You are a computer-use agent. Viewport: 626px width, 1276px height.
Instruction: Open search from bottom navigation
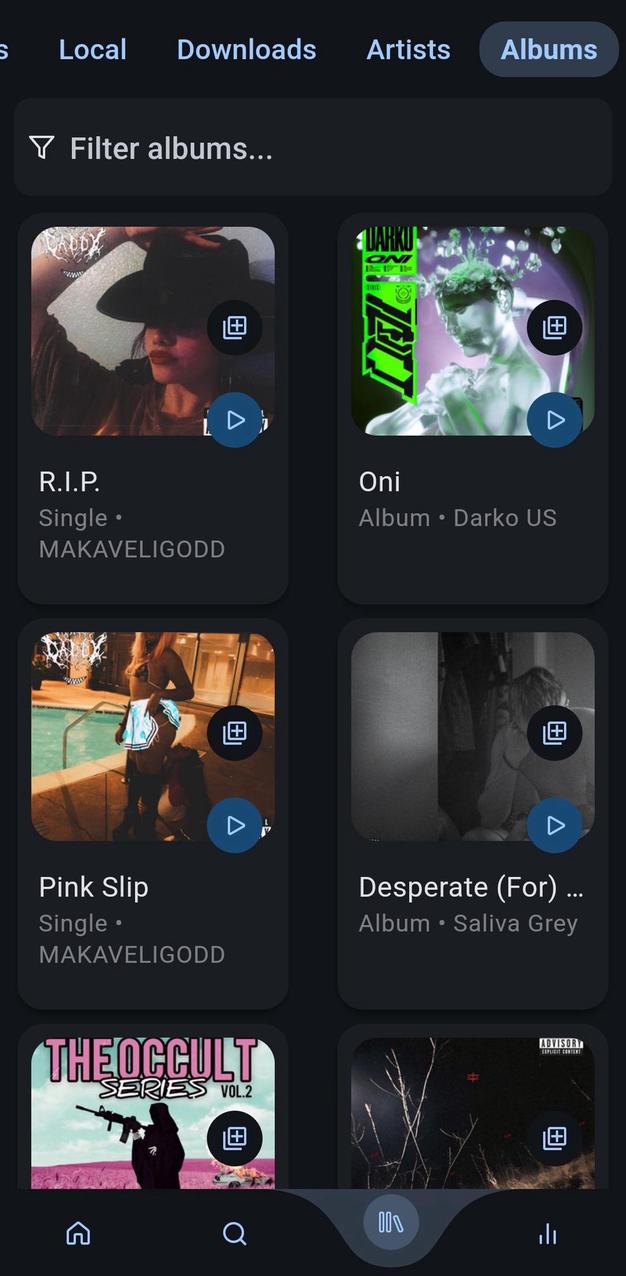tap(234, 1234)
